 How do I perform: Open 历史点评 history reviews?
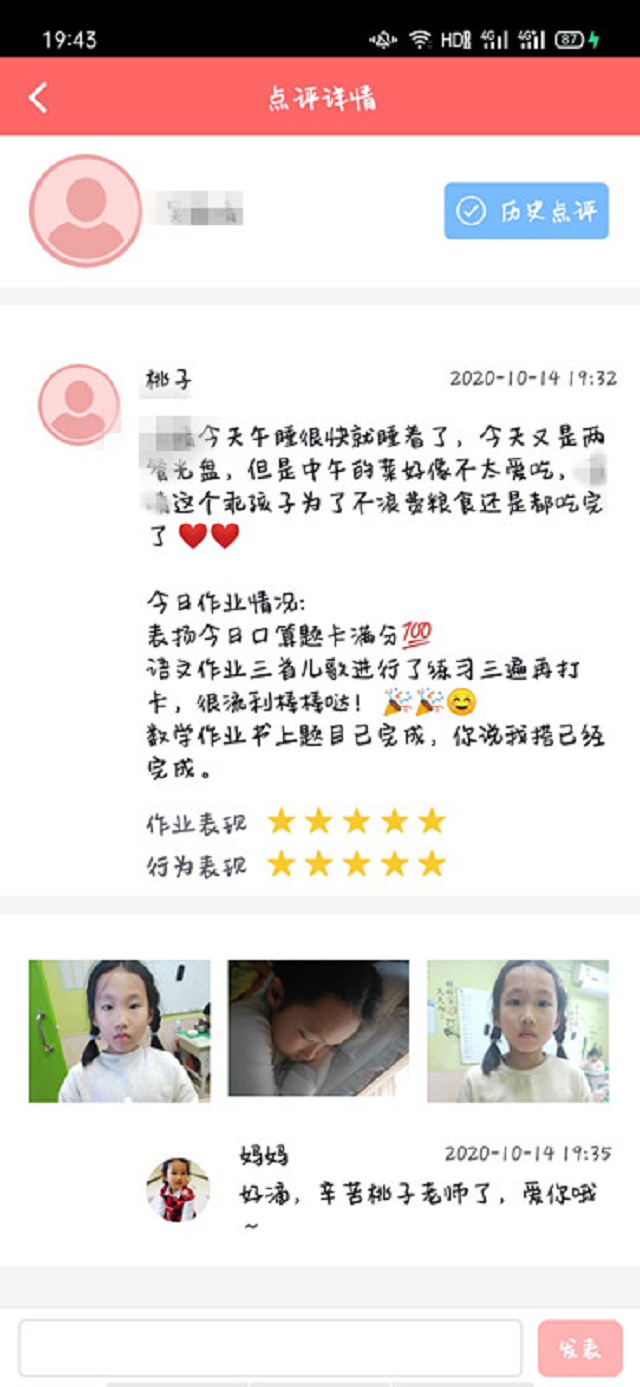click(526, 211)
